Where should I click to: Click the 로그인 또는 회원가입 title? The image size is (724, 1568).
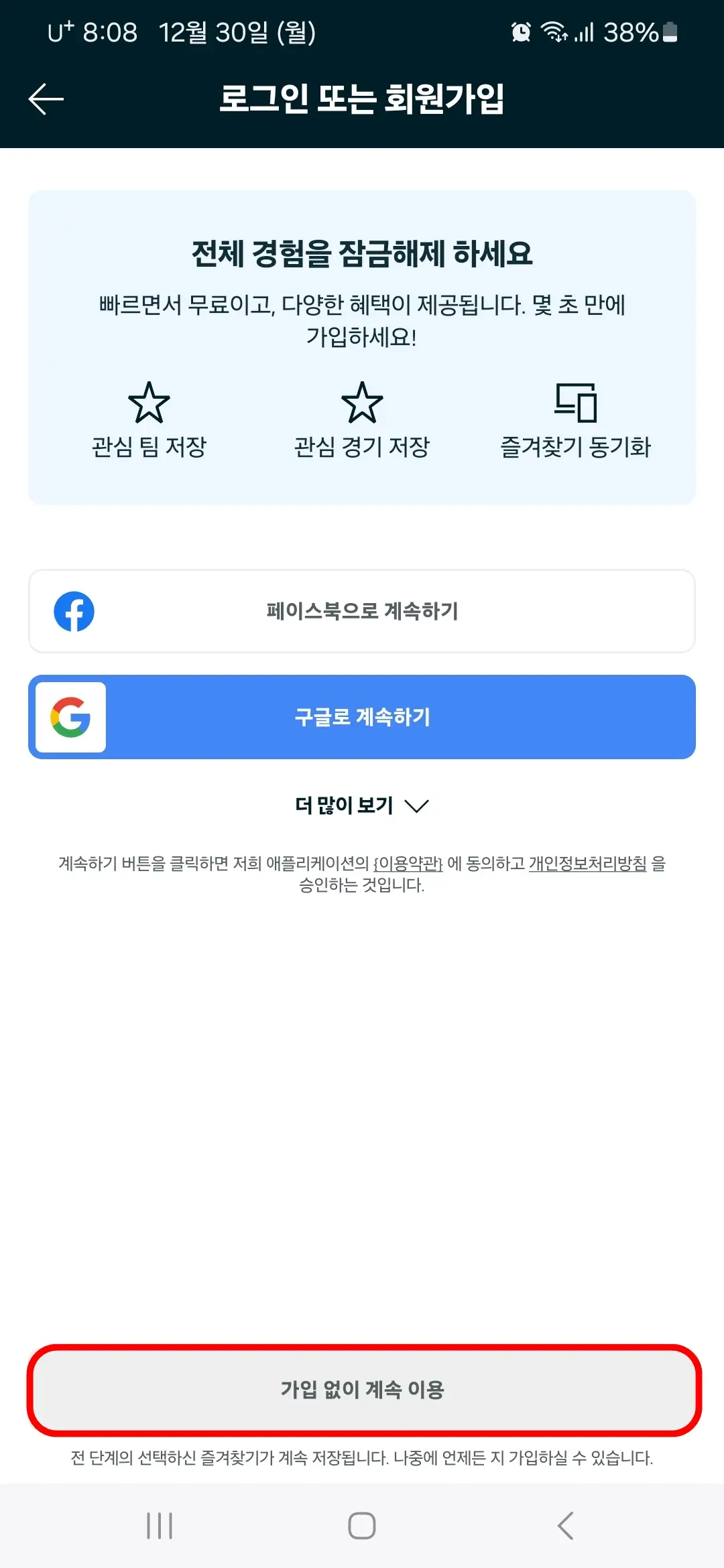pos(362,100)
